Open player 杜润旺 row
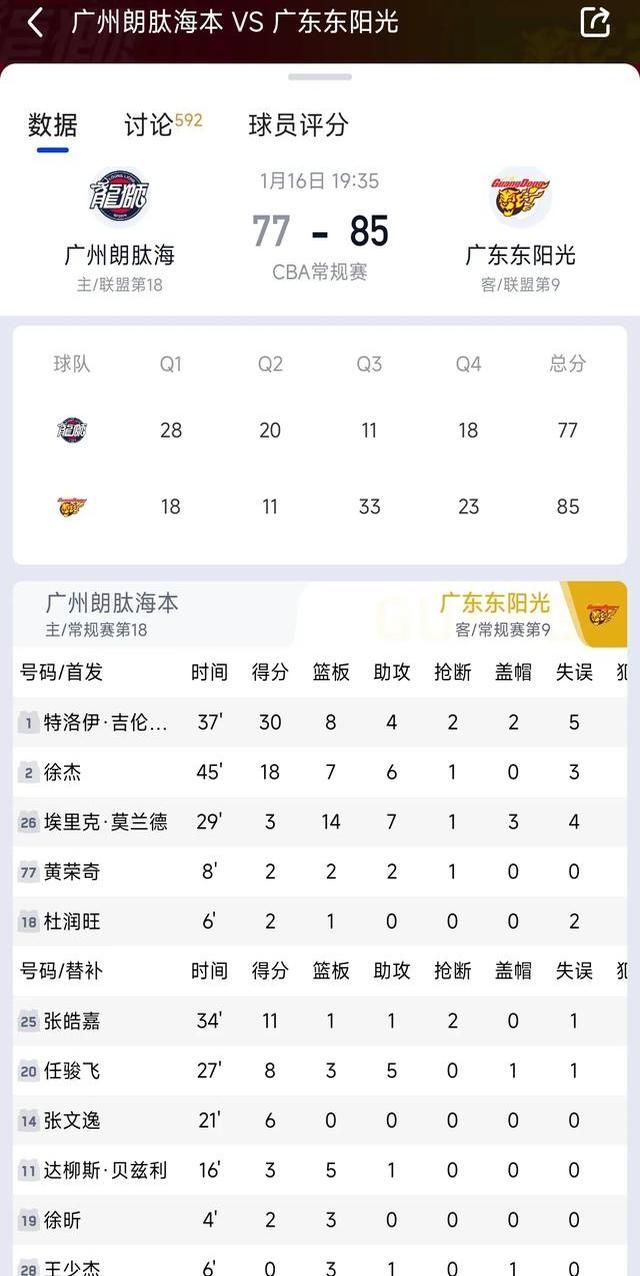This screenshot has width=640, height=1276. click(x=320, y=921)
